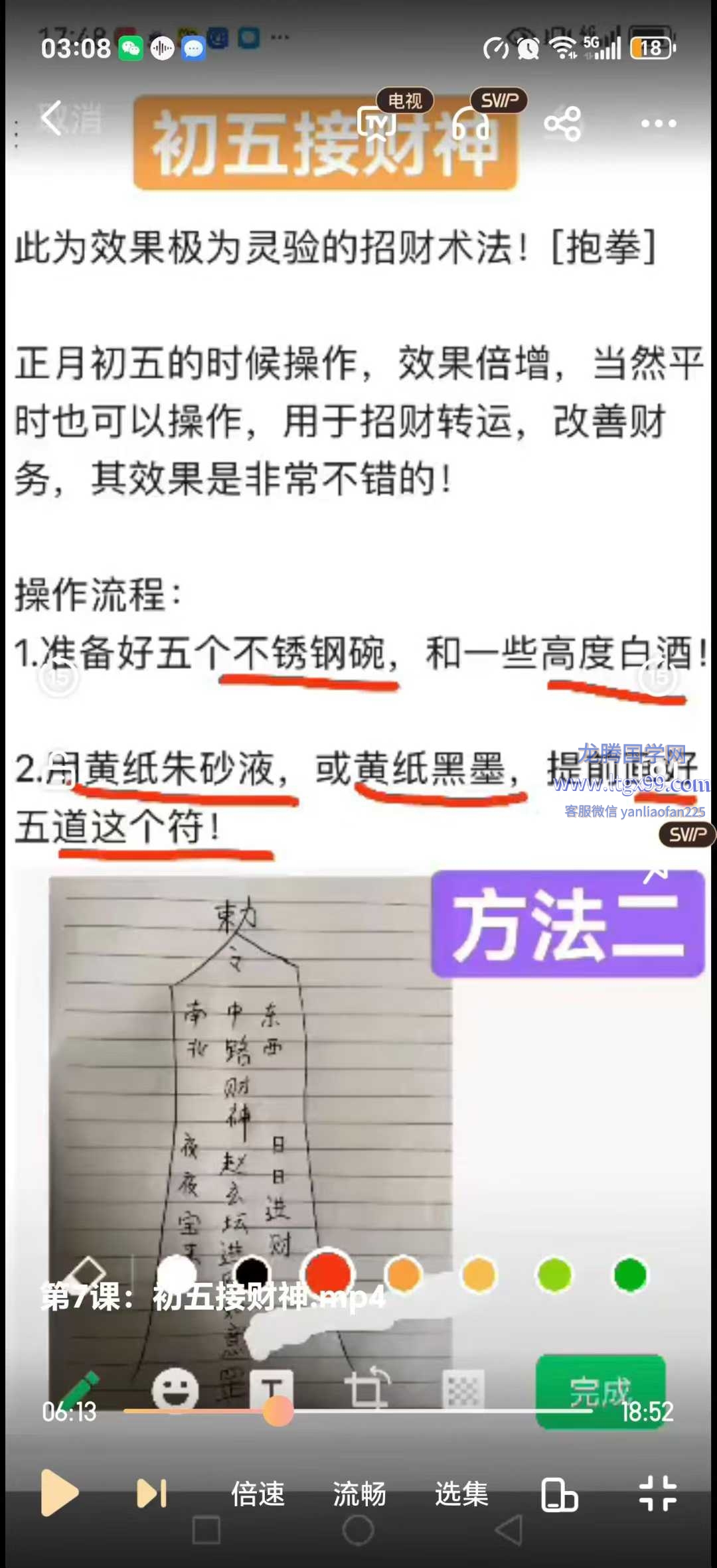The image size is (717, 1568).
Task: Toggle screen rotation icon
Action: pyautogui.click(x=560, y=1494)
